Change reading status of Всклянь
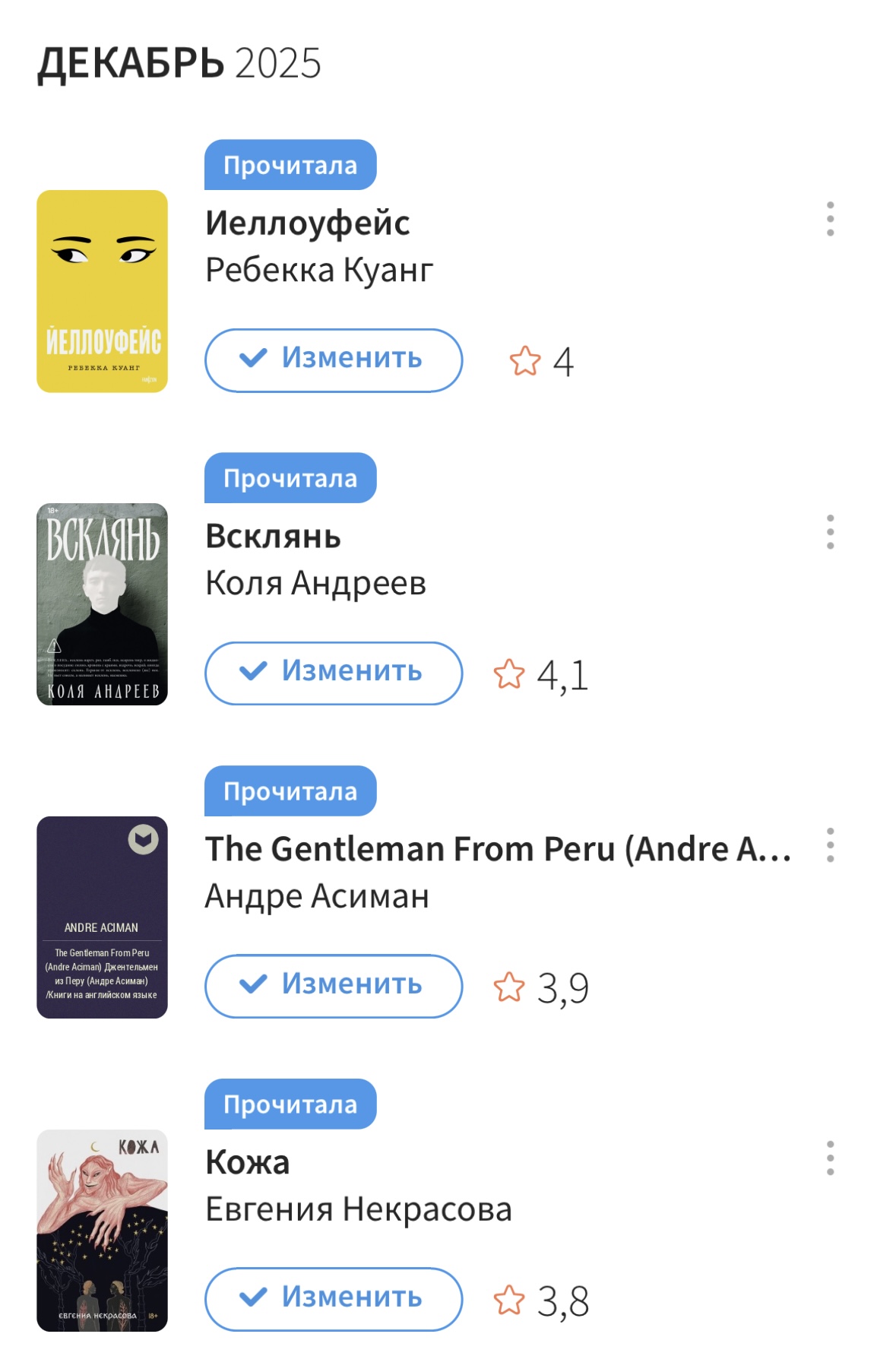Viewport: 896px width, 1353px height. pyautogui.click(x=334, y=673)
